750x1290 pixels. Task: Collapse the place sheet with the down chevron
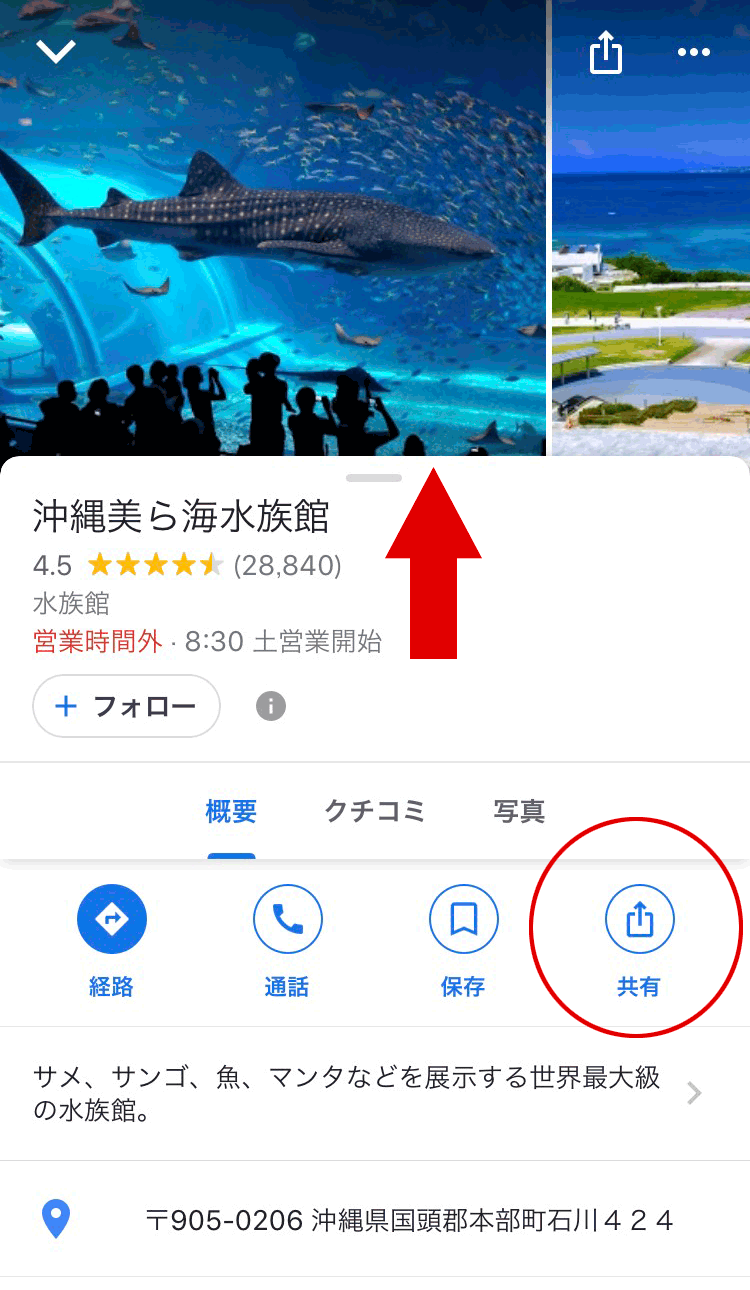tap(56, 51)
